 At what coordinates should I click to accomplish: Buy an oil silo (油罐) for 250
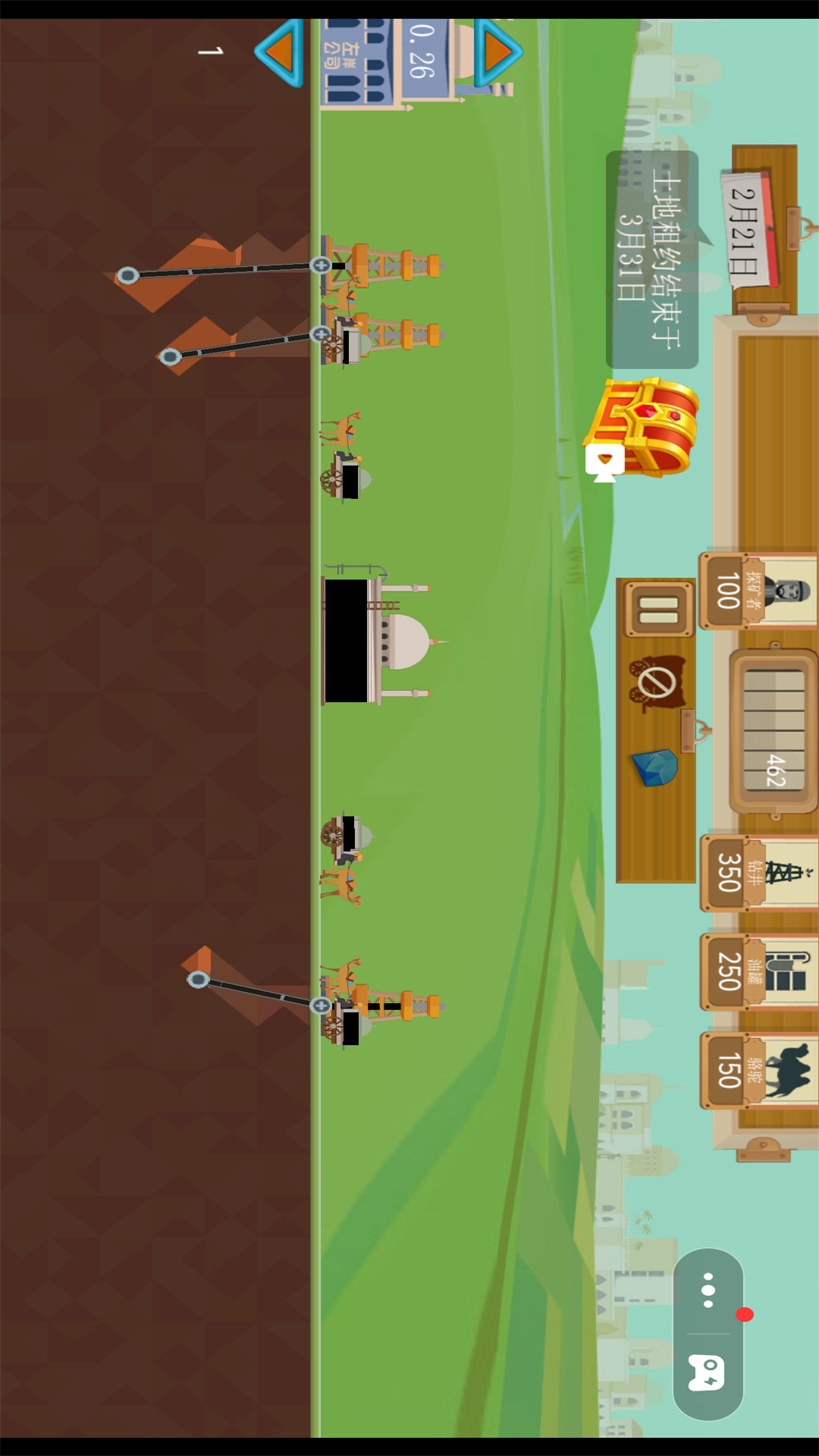[758, 971]
